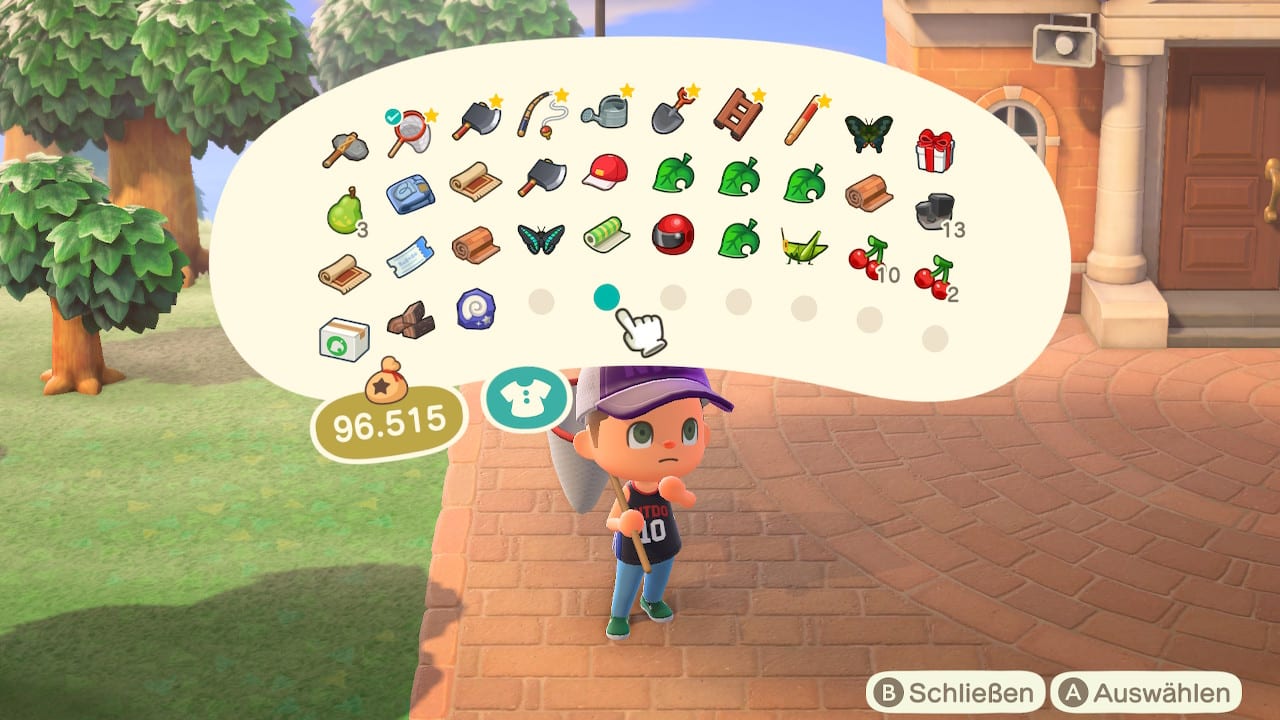Select the recycle box with leaf logo

click(x=343, y=339)
